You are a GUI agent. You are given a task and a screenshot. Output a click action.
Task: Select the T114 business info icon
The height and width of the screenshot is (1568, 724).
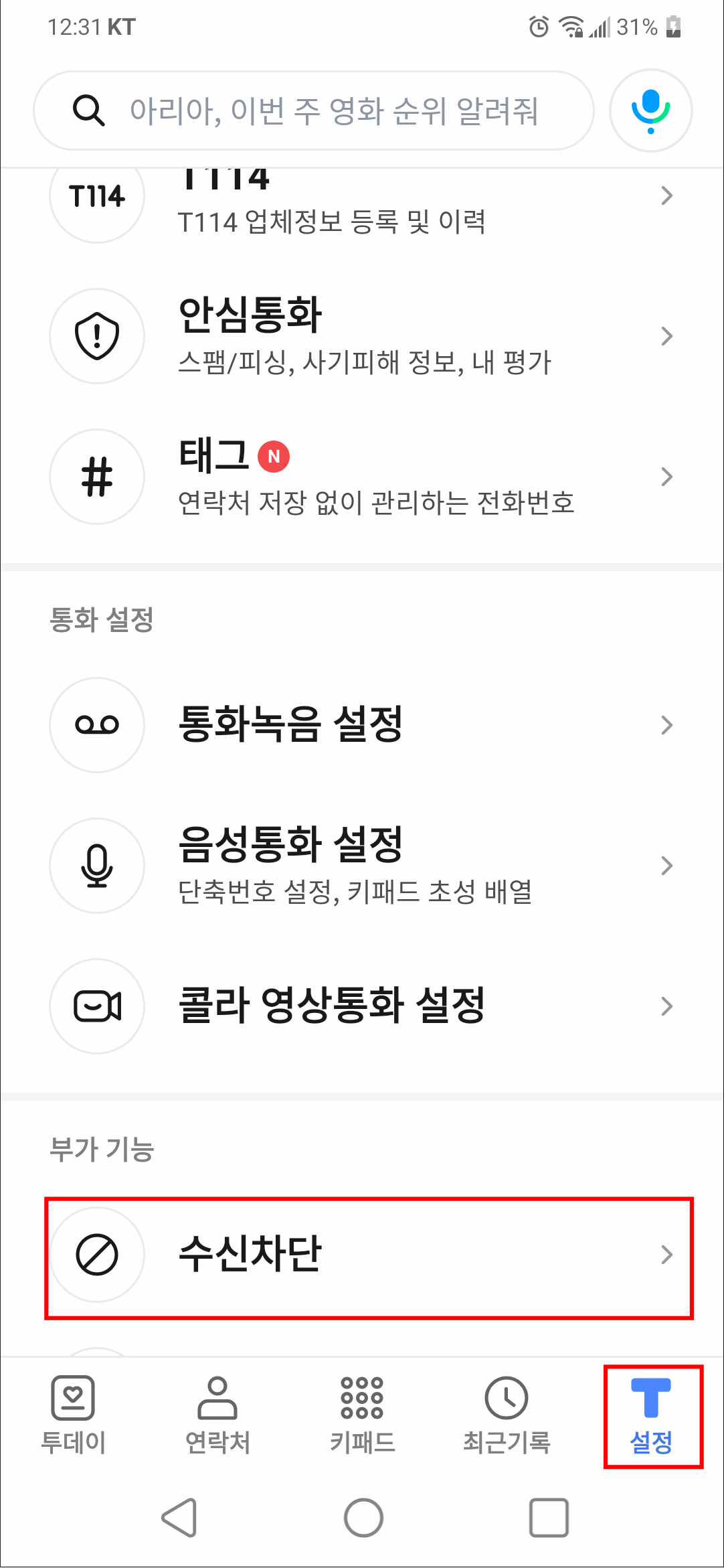[x=96, y=196]
